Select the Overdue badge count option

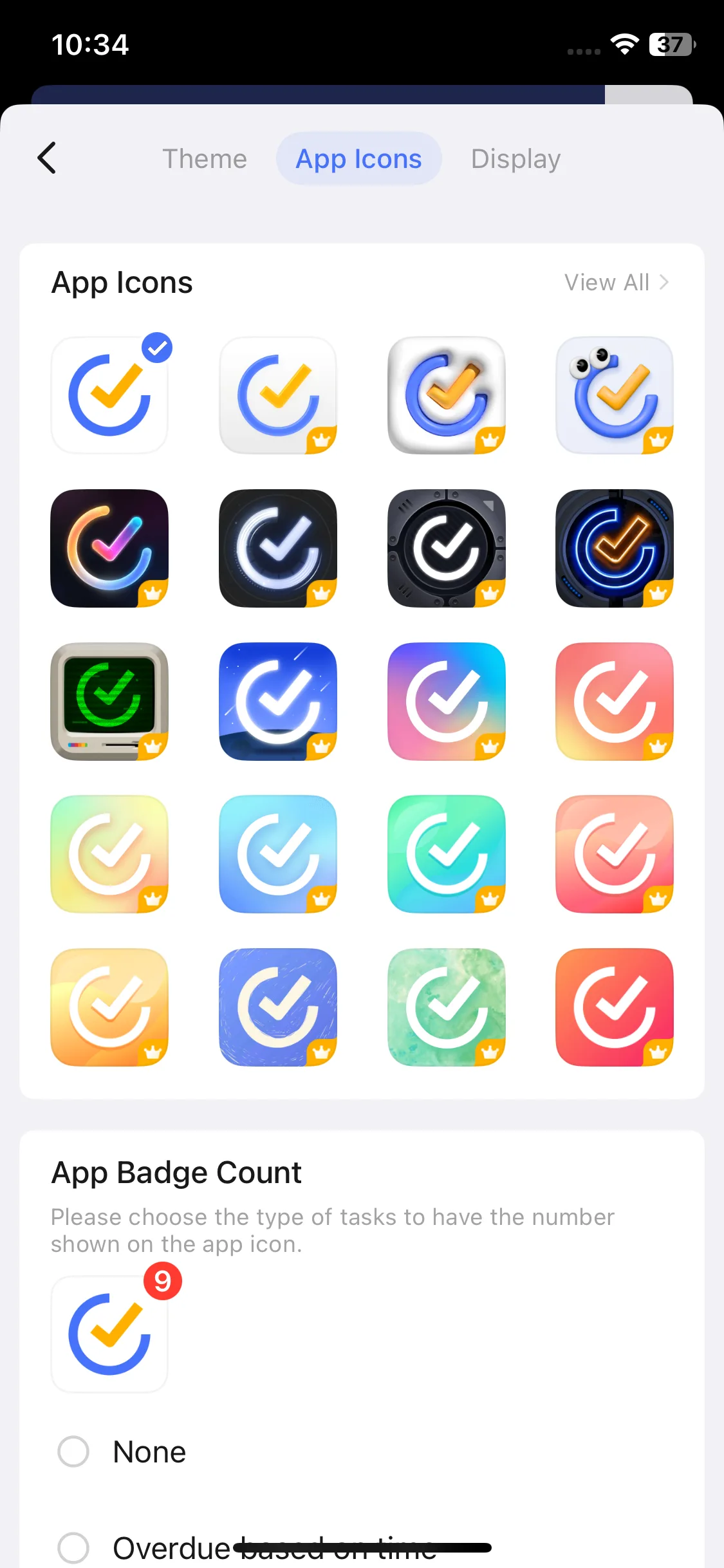[73, 1547]
